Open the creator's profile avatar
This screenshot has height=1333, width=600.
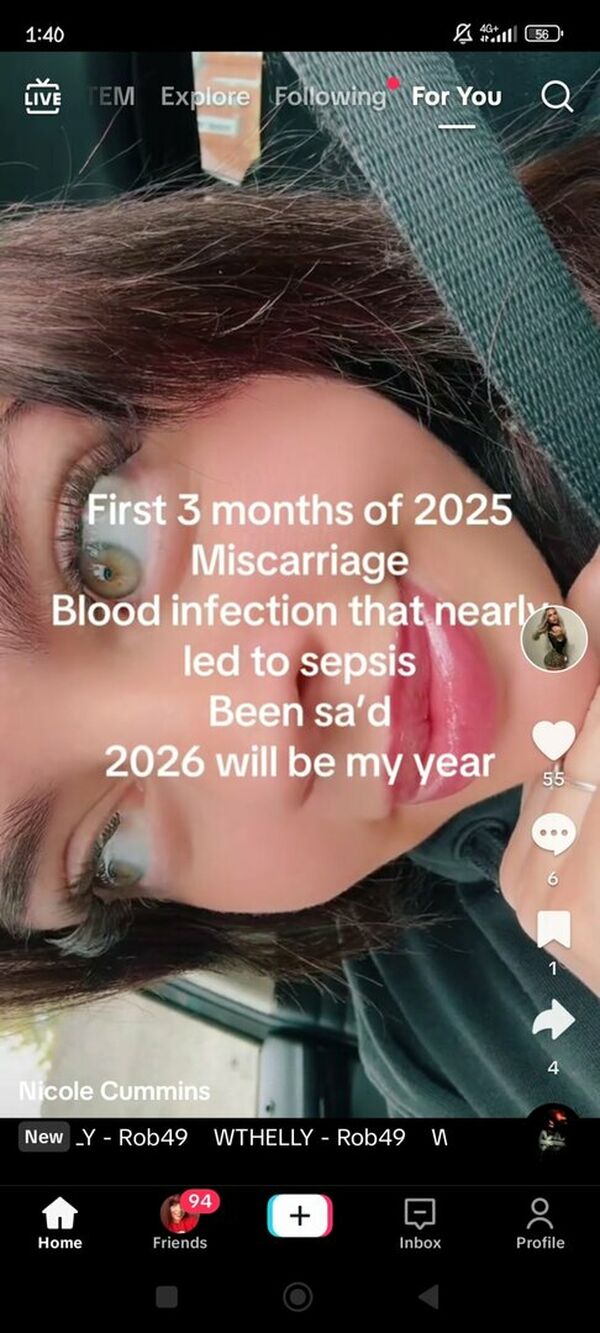pyautogui.click(x=554, y=638)
